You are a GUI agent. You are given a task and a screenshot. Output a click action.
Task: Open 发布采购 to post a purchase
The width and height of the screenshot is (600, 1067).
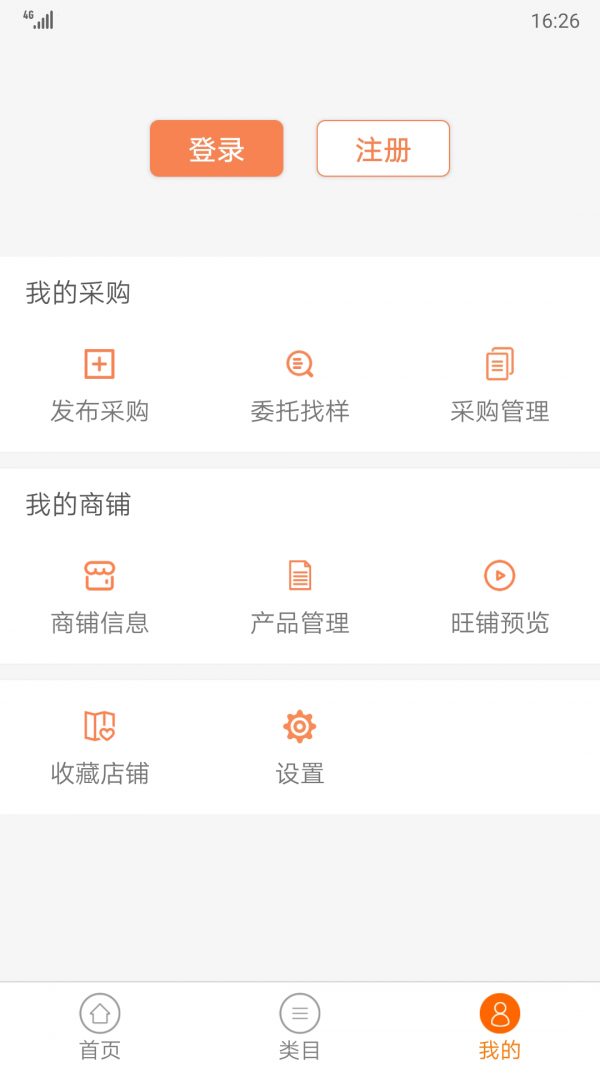pos(99,385)
